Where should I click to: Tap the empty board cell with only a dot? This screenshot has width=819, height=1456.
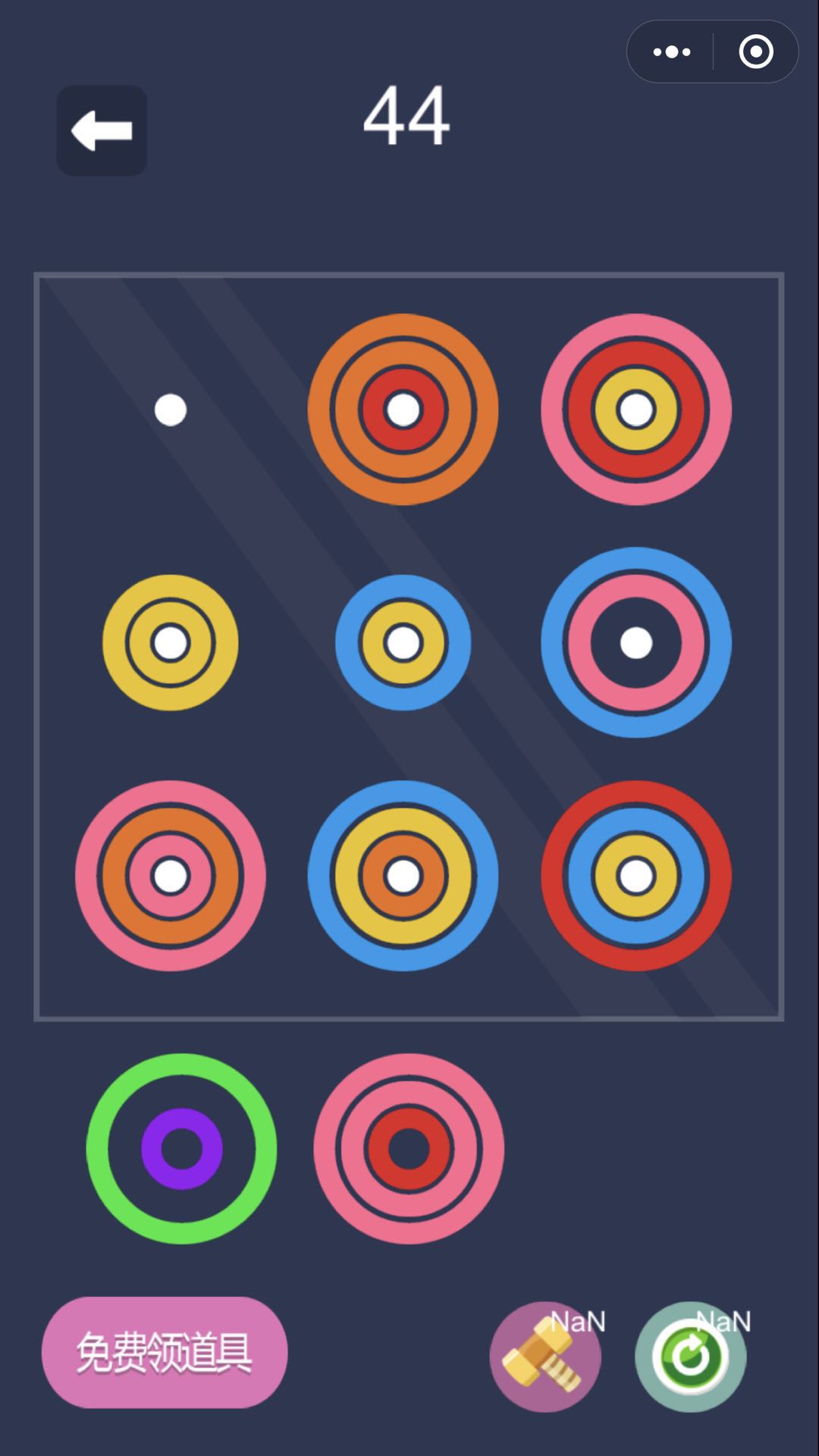tap(171, 409)
